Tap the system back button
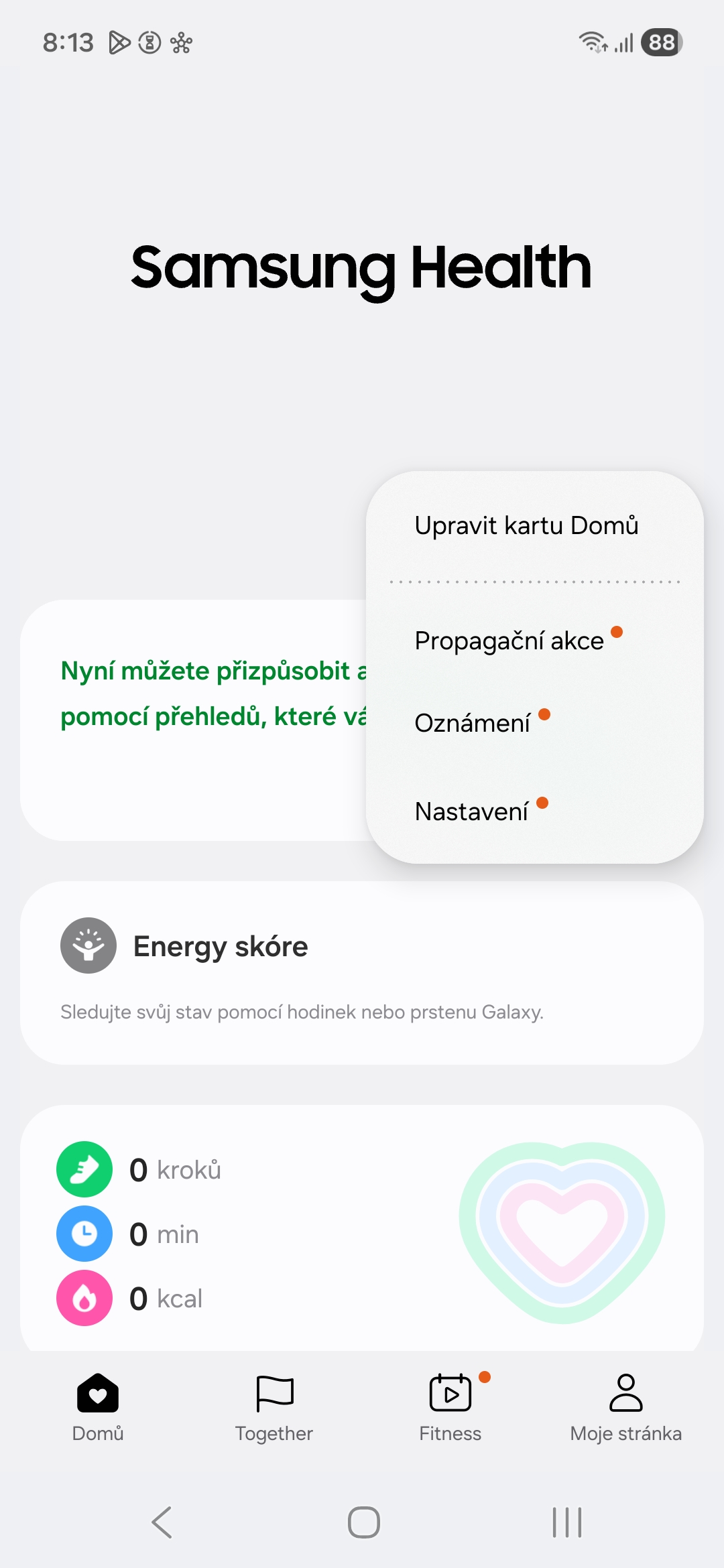 coord(162,1522)
